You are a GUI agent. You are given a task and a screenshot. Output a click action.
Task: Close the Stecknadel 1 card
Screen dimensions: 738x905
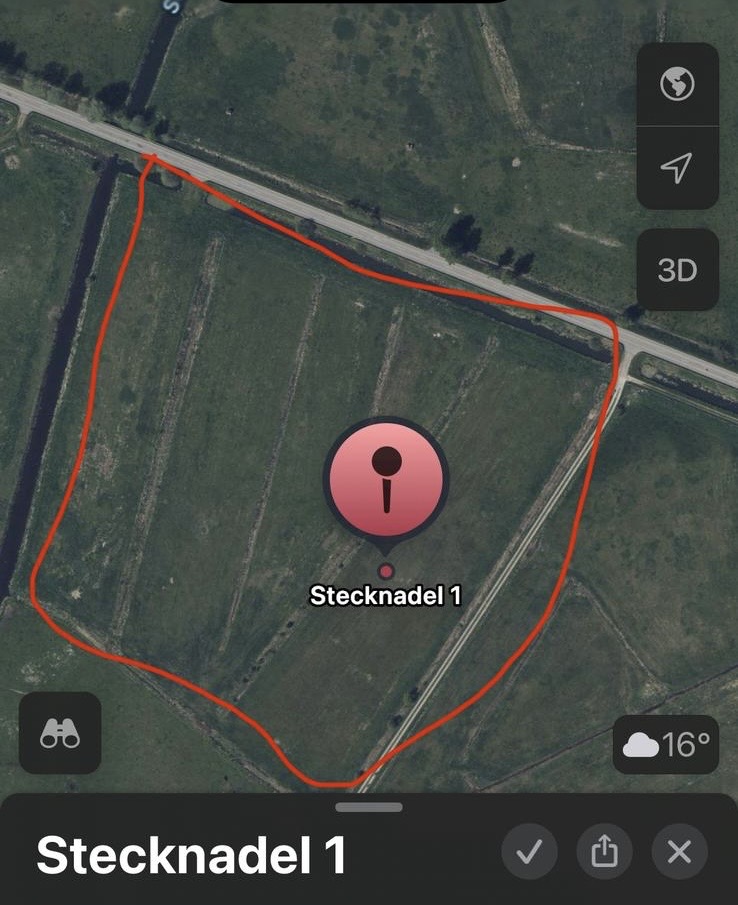679,852
